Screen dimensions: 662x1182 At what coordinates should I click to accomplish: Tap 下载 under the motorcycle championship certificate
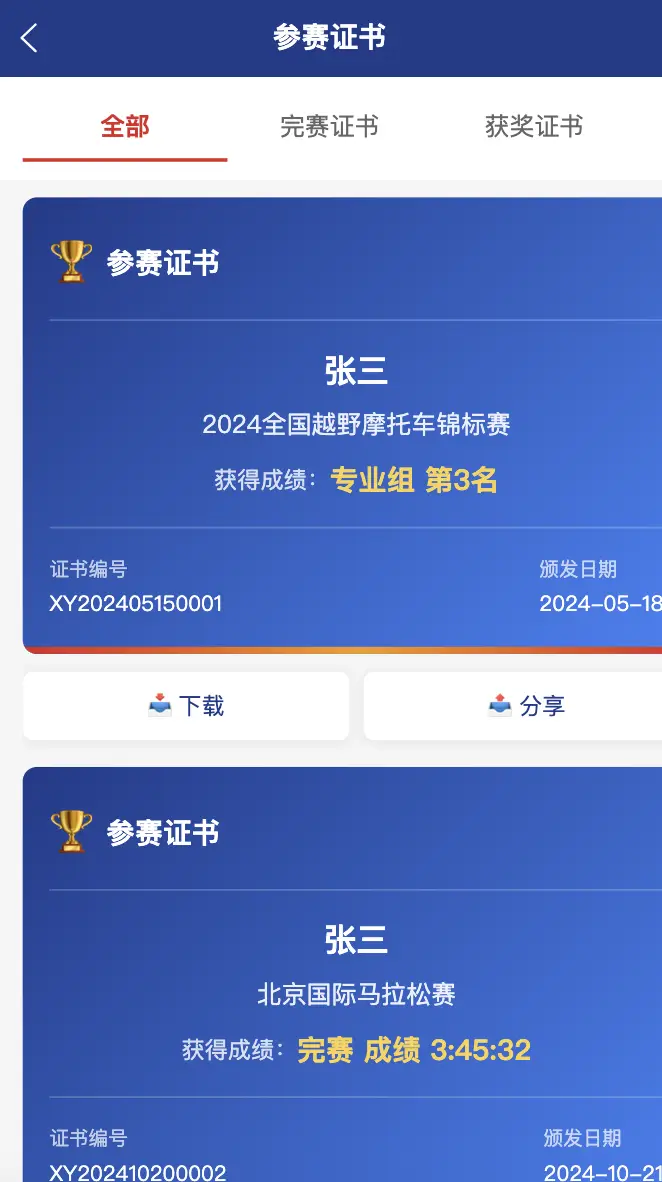tap(186, 706)
